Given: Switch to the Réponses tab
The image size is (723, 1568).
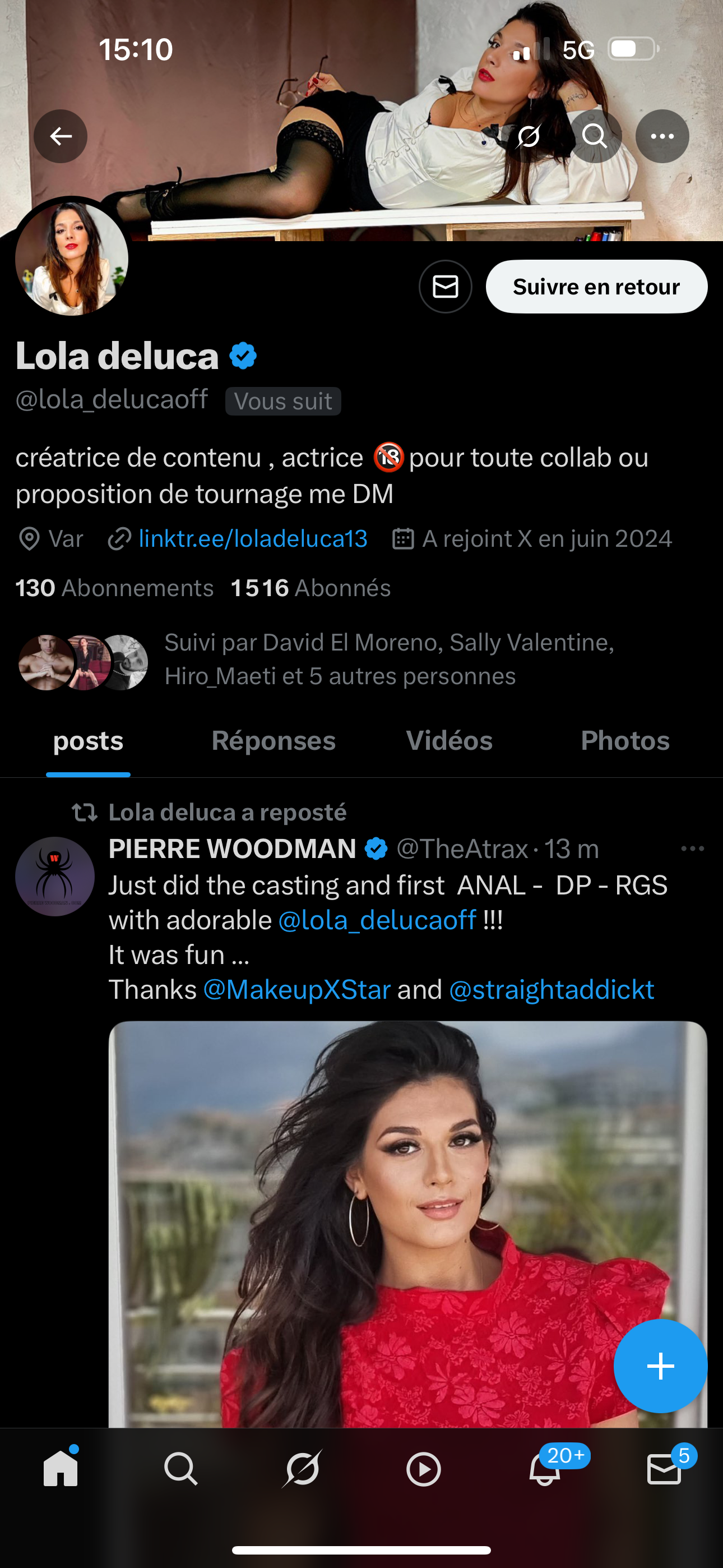Looking at the screenshot, I should pyautogui.click(x=274, y=741).
